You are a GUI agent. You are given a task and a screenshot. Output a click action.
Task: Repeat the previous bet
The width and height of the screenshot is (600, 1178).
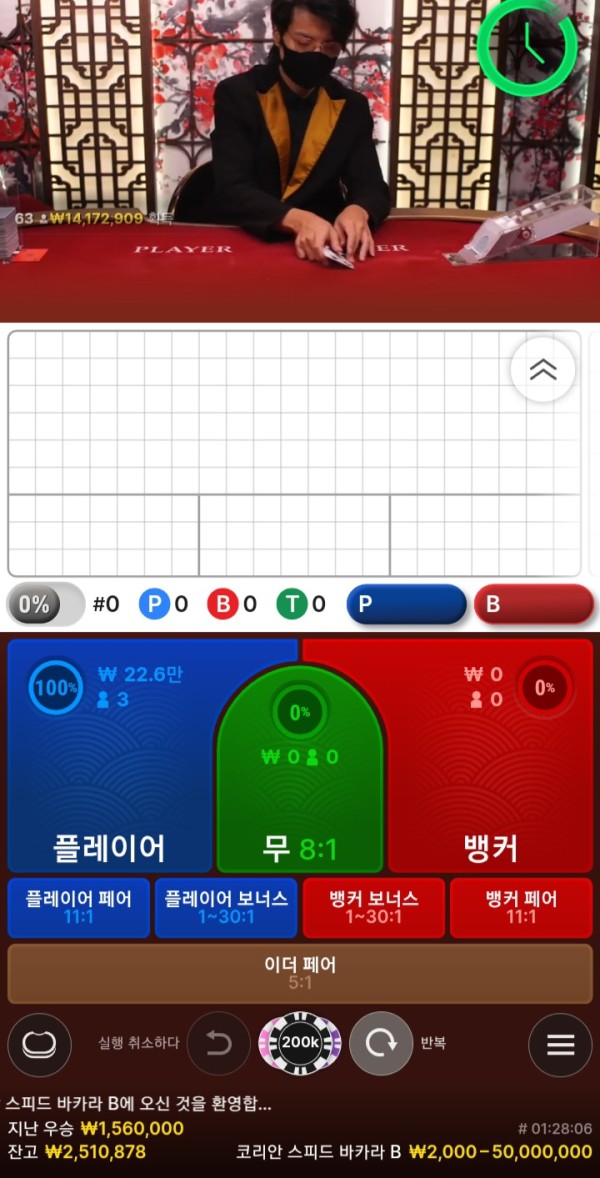pyautogui.click(x=381, y=1044)
